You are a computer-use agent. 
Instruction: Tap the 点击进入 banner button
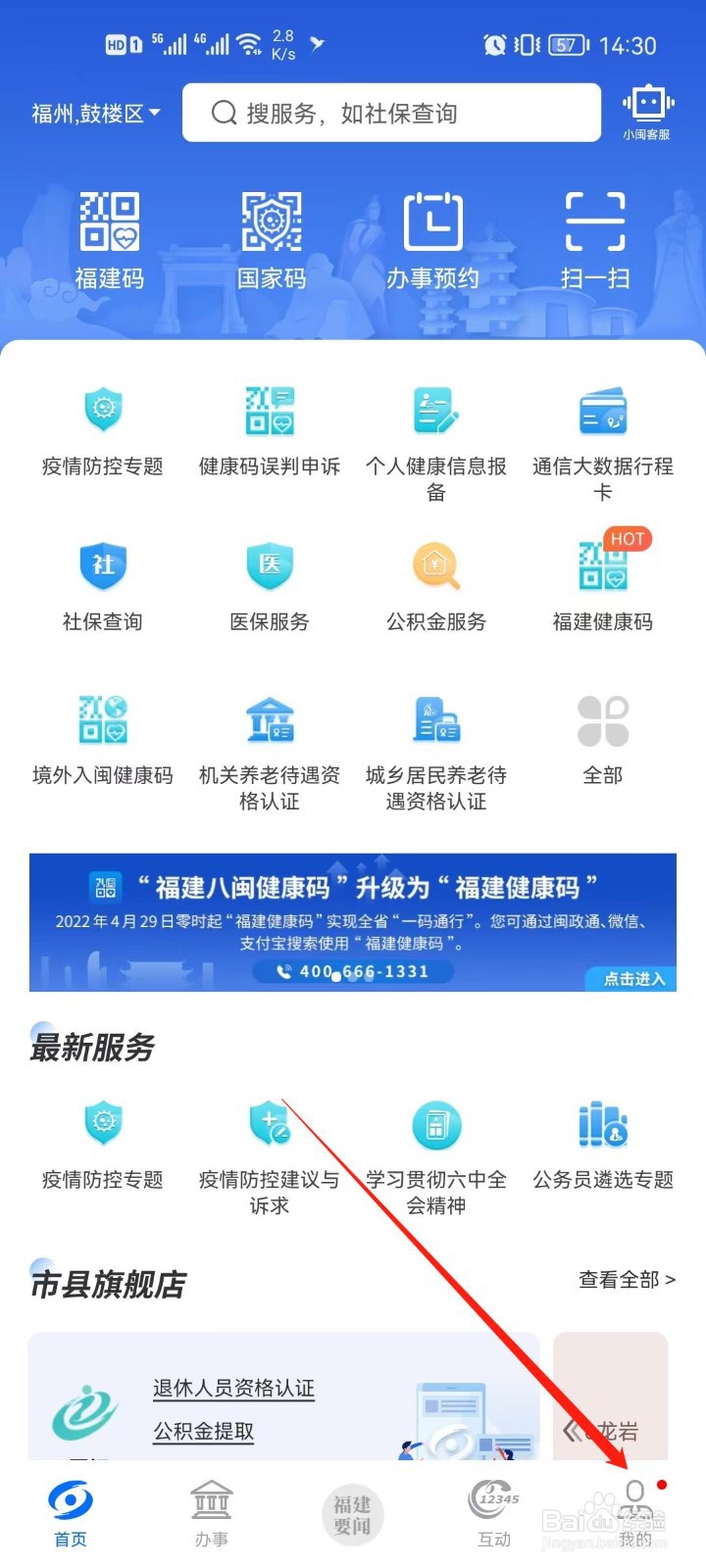pyautogui.click(x=630, y=978)
